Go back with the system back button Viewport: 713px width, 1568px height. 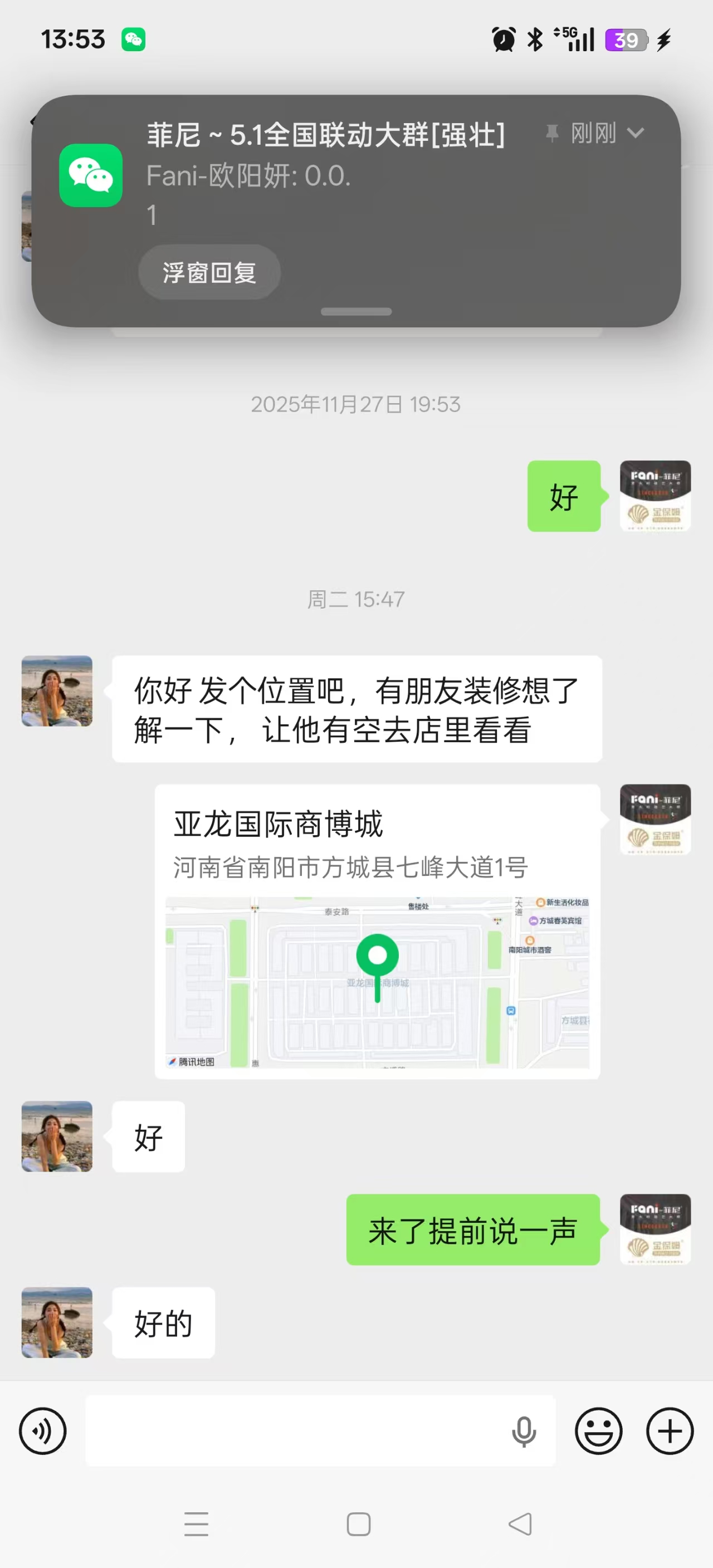click(x=521, y=1524)
